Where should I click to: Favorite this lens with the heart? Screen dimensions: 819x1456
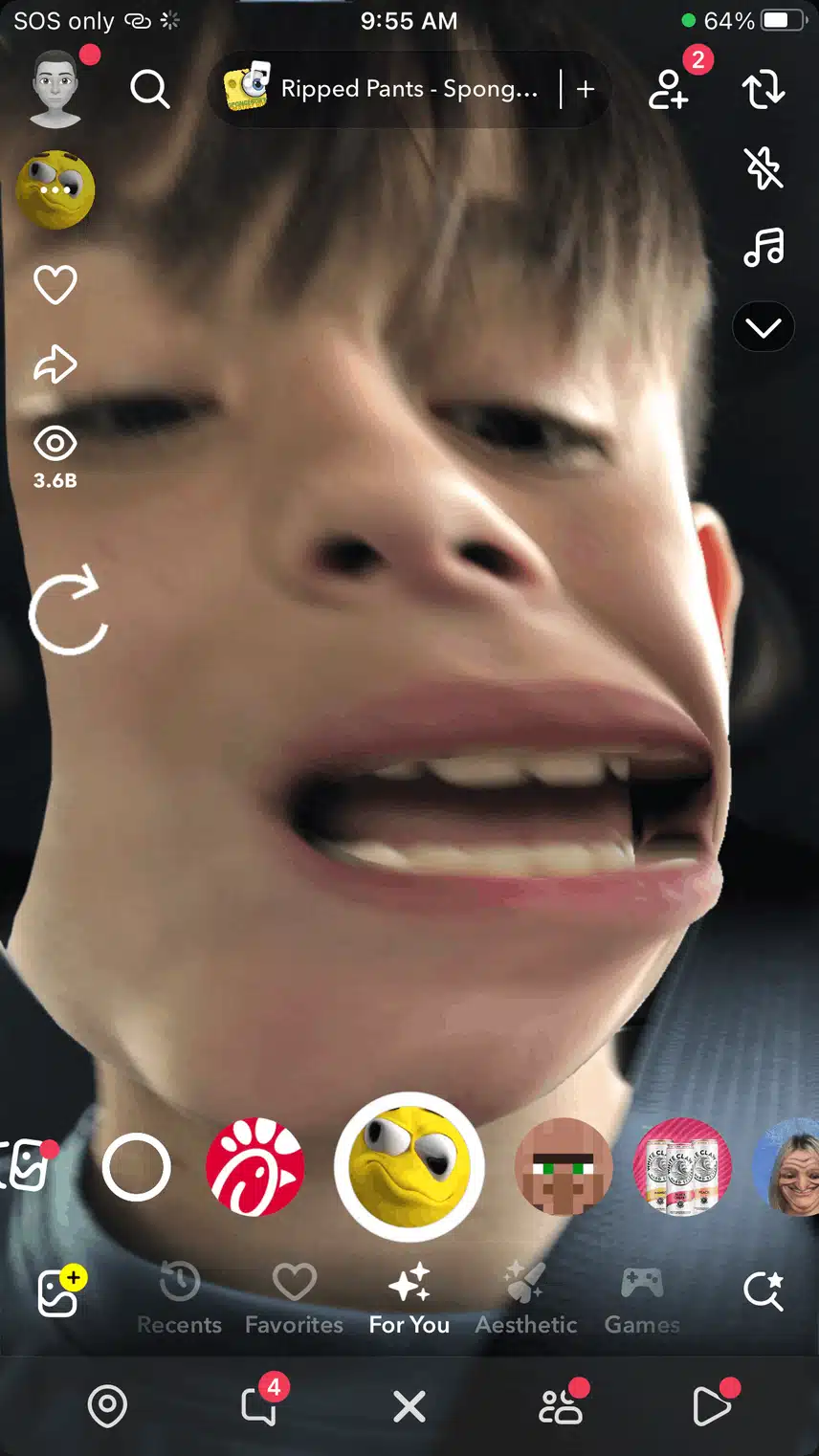pos(55,285)
